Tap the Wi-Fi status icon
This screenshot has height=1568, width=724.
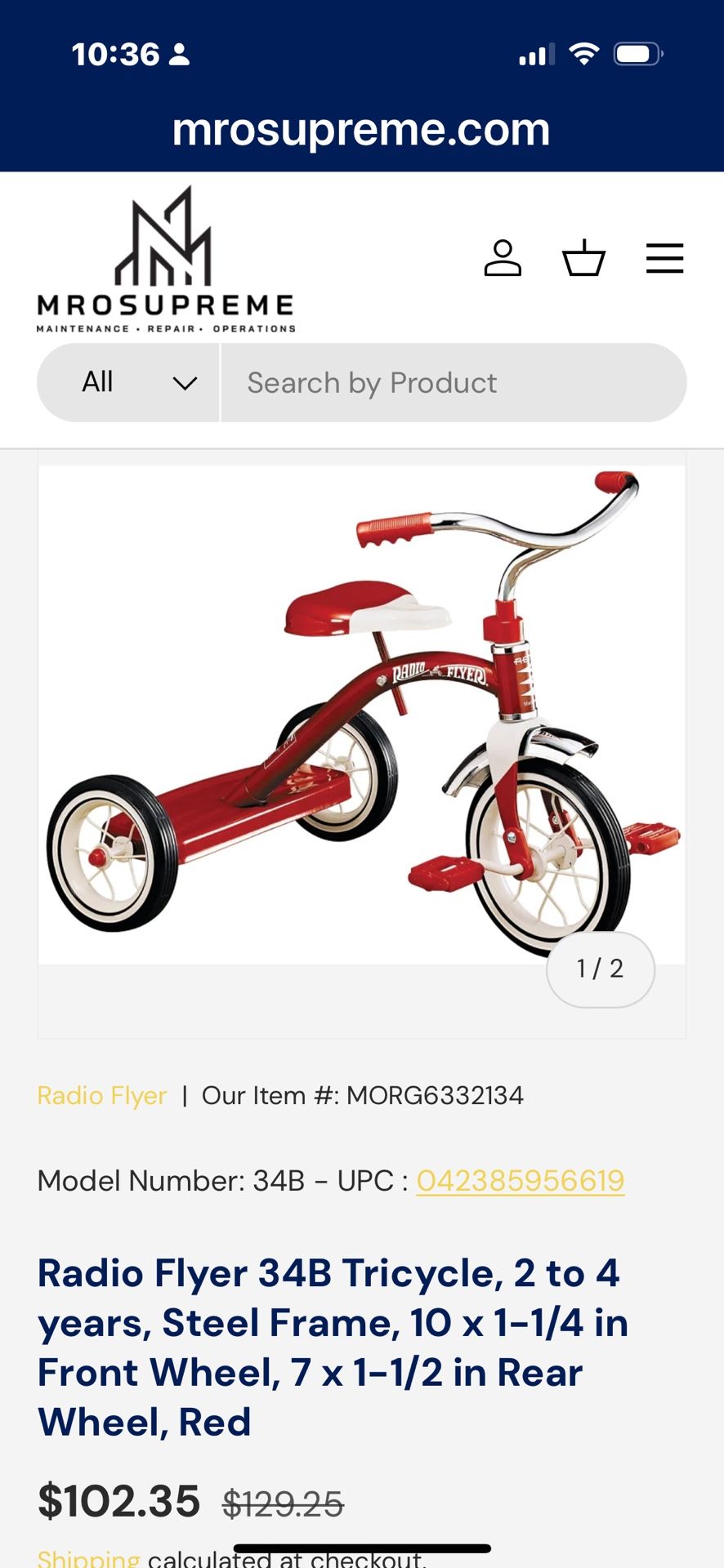[582, 54]
